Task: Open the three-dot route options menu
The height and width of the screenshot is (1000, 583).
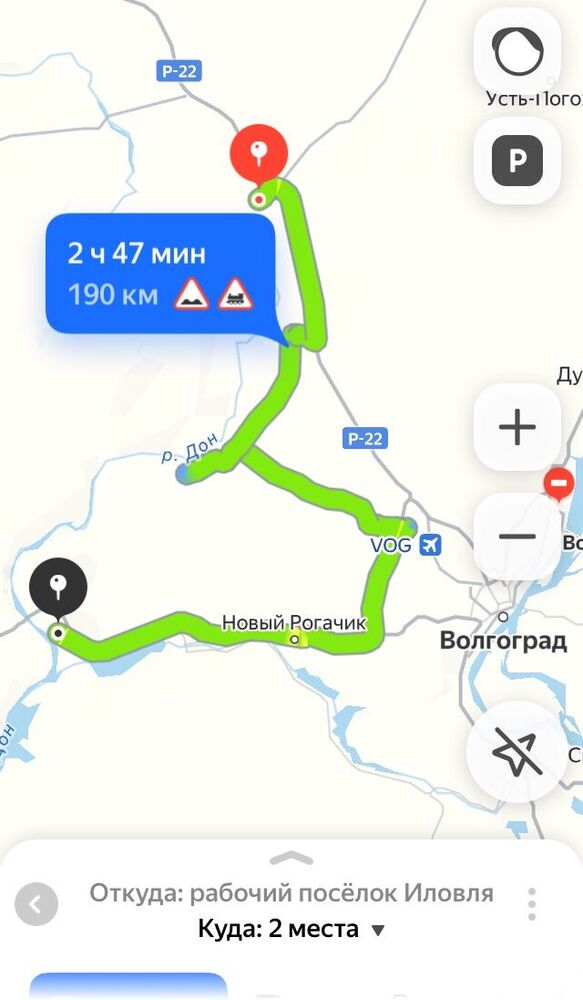Action: coord(532,904)
